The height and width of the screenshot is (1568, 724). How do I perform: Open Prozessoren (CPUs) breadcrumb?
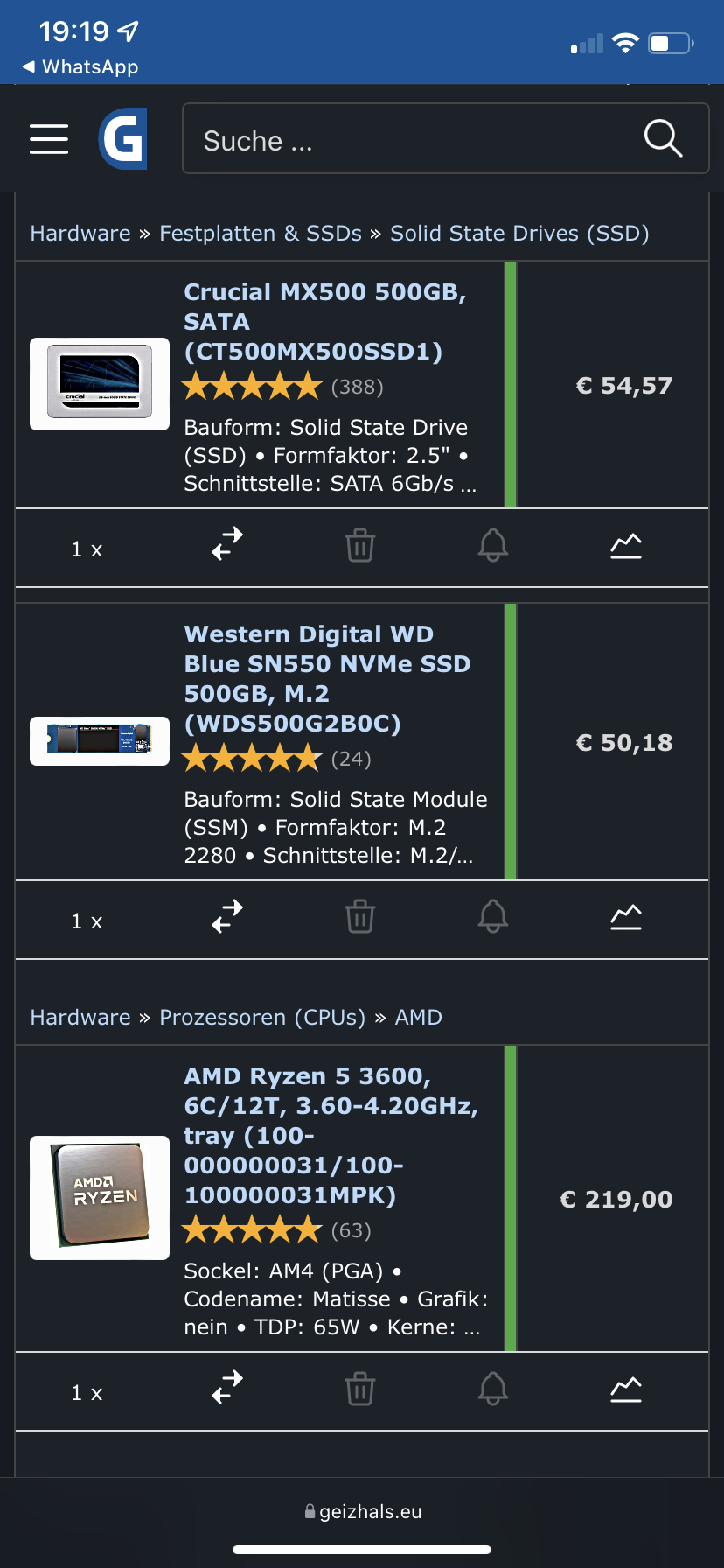tap(262, 1018)
